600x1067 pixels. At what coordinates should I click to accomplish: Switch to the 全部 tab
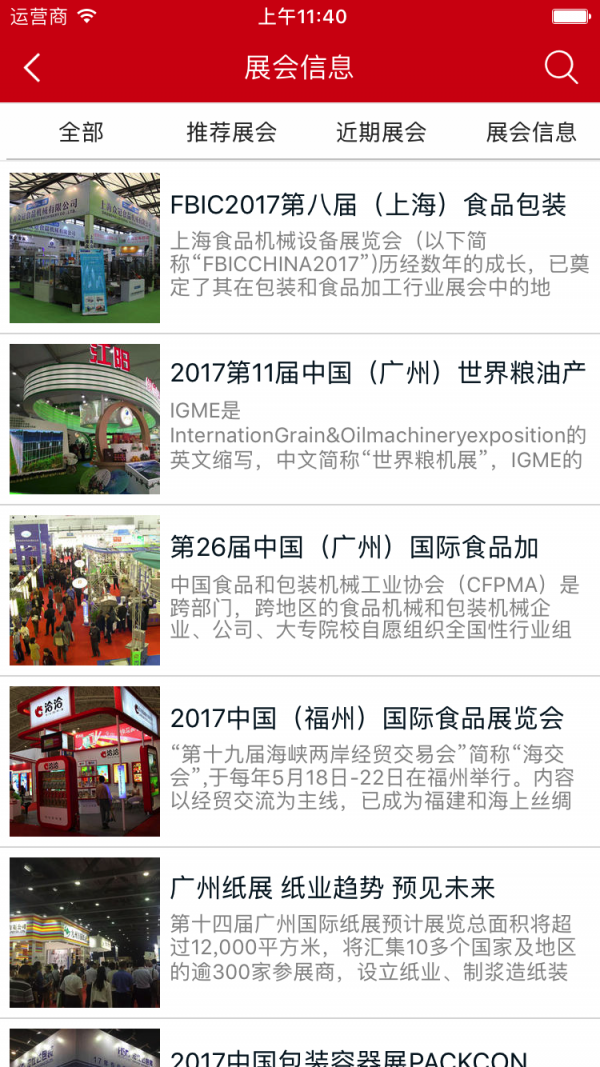[x=82, y=132]
